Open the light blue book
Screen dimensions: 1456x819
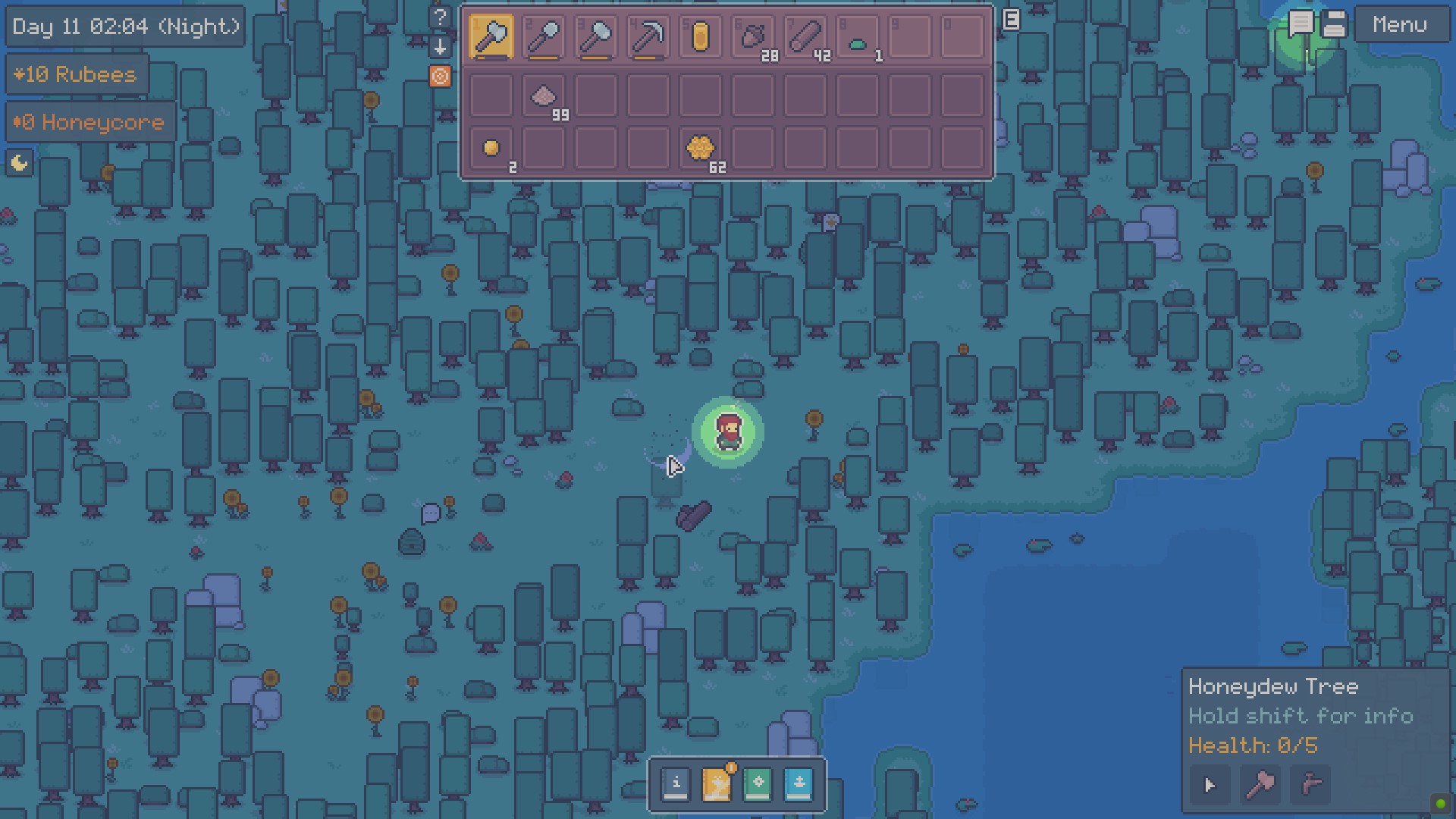799,784
